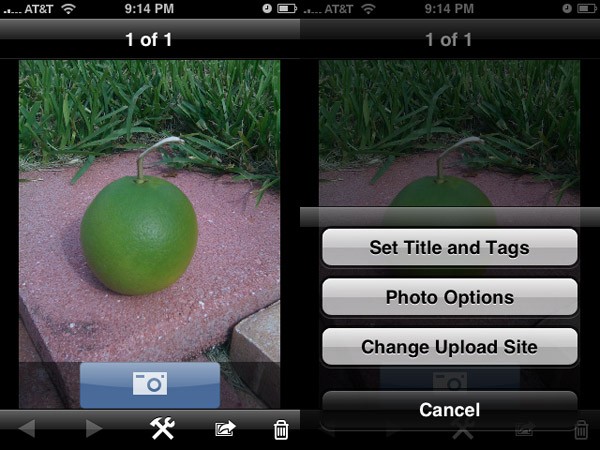Choose Change Upload Site

(x=449, y=347)
